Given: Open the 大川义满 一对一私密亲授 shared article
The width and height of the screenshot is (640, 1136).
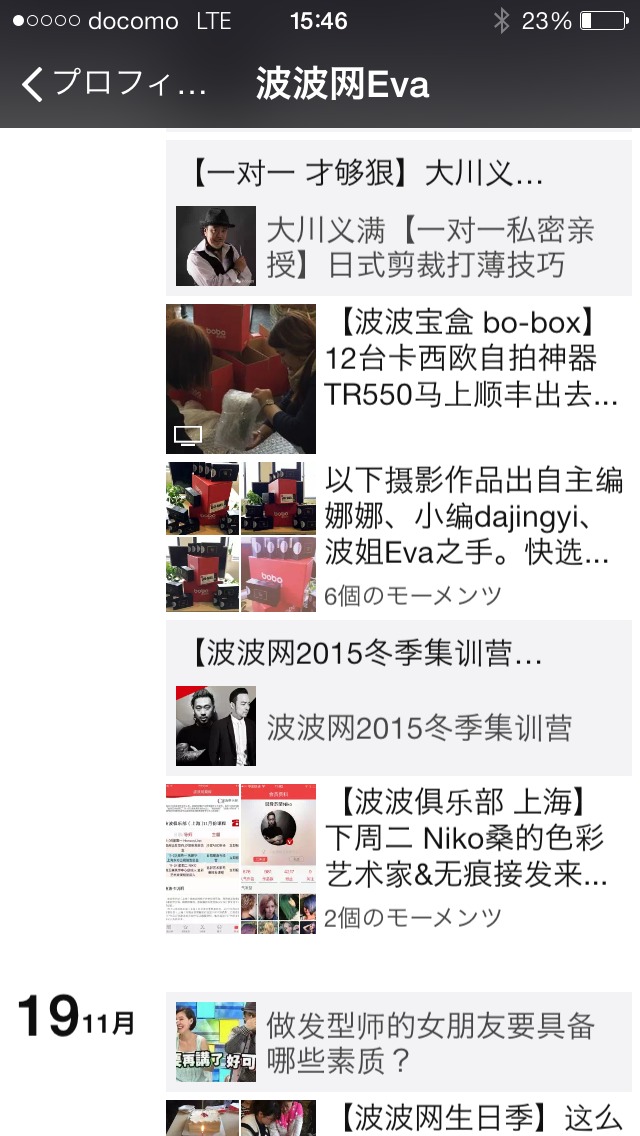Looking at the screenshot, I should click(399, 217).
